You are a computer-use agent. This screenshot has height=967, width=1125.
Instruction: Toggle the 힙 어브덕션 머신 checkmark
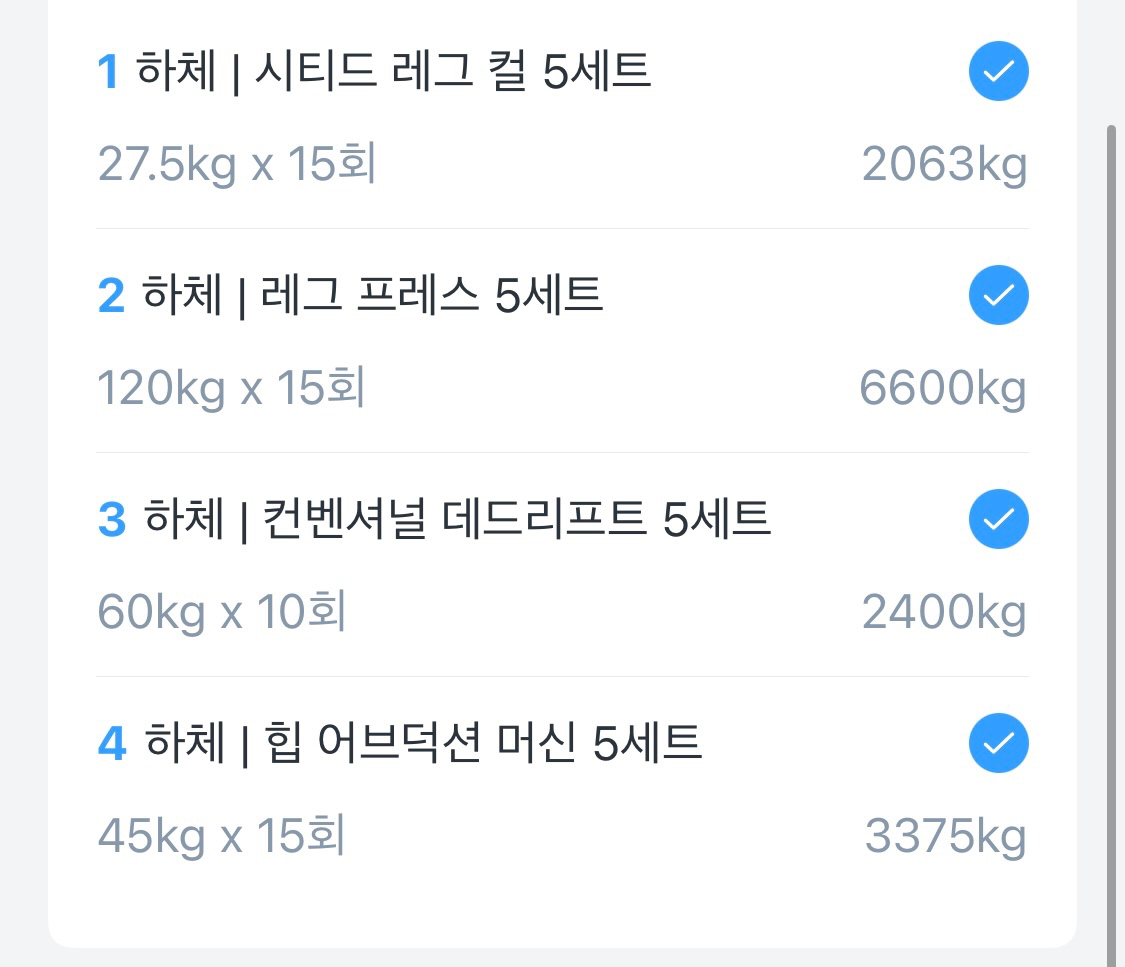click(x=998, y=744)
